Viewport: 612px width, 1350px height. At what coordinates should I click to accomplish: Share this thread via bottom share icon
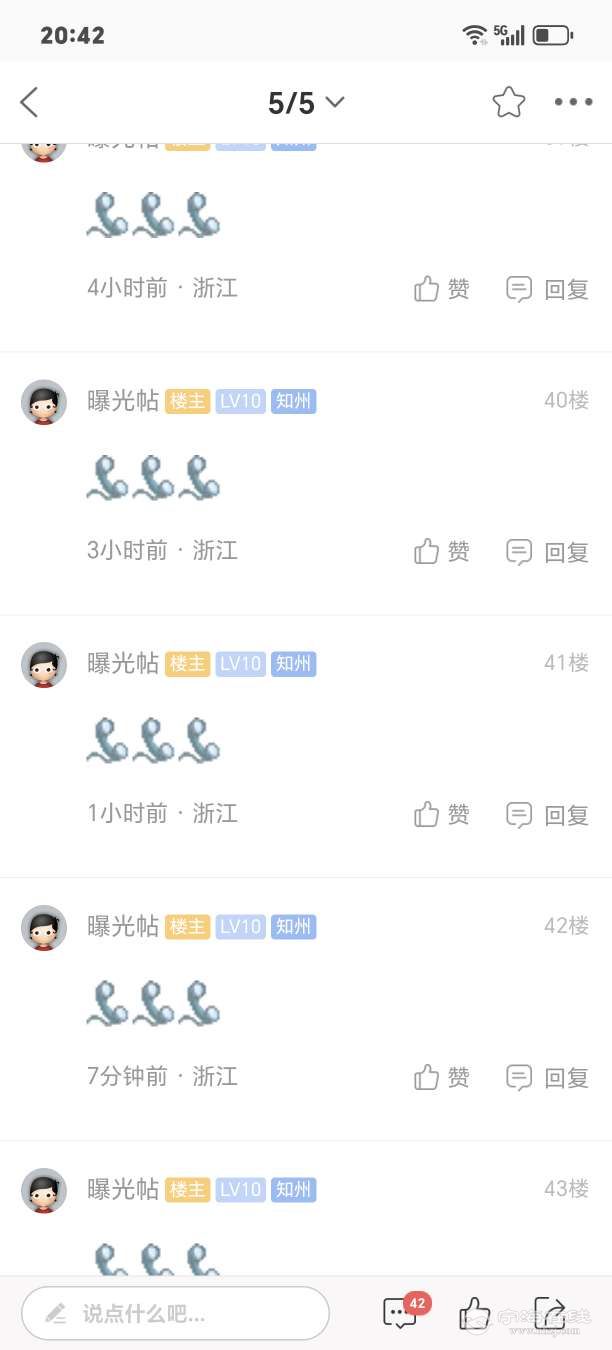pyautogui.click(x=549, y=1313)
